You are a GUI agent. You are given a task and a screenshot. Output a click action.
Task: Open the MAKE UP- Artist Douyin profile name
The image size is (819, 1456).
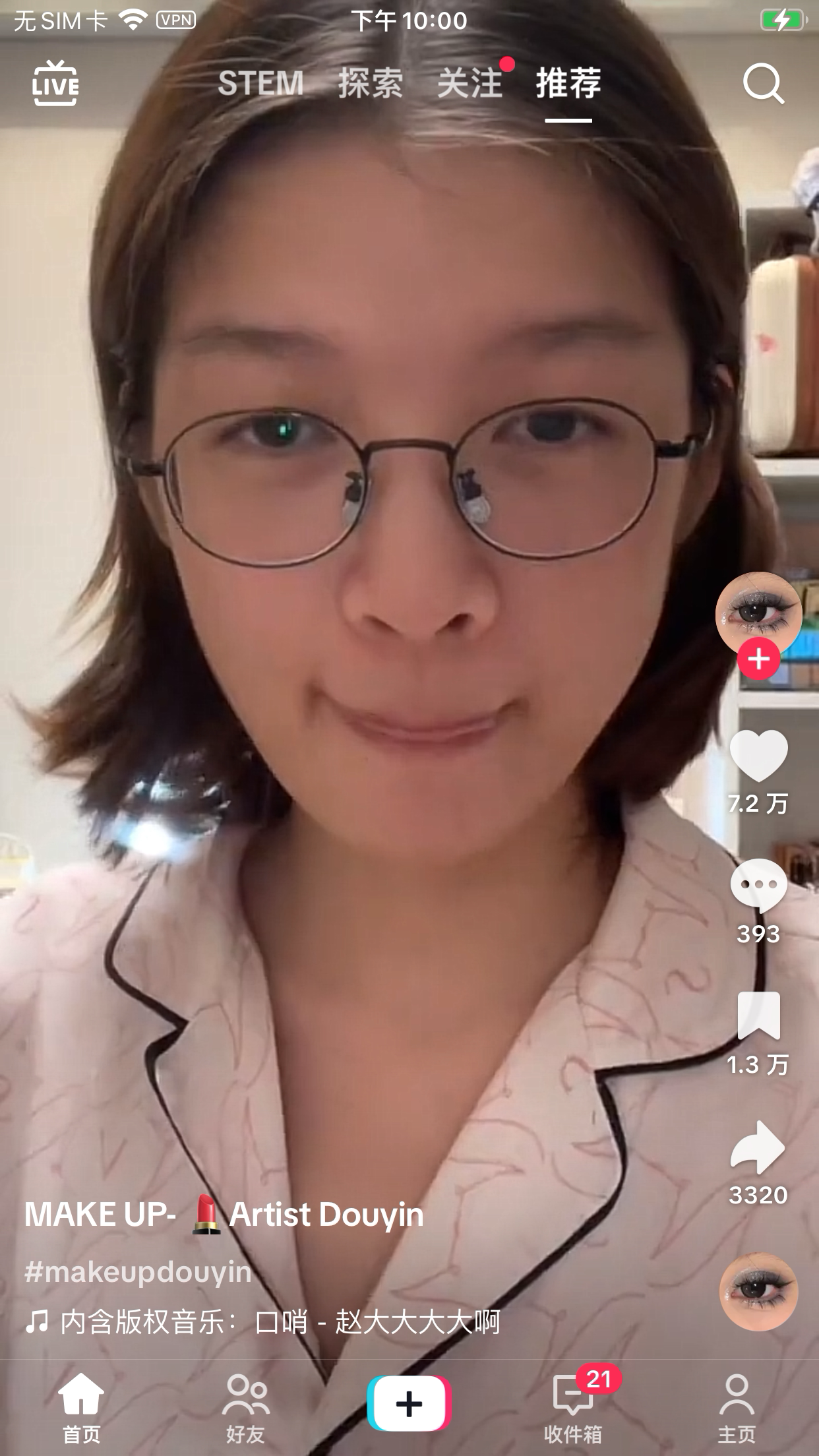(x=224, y=1215)
